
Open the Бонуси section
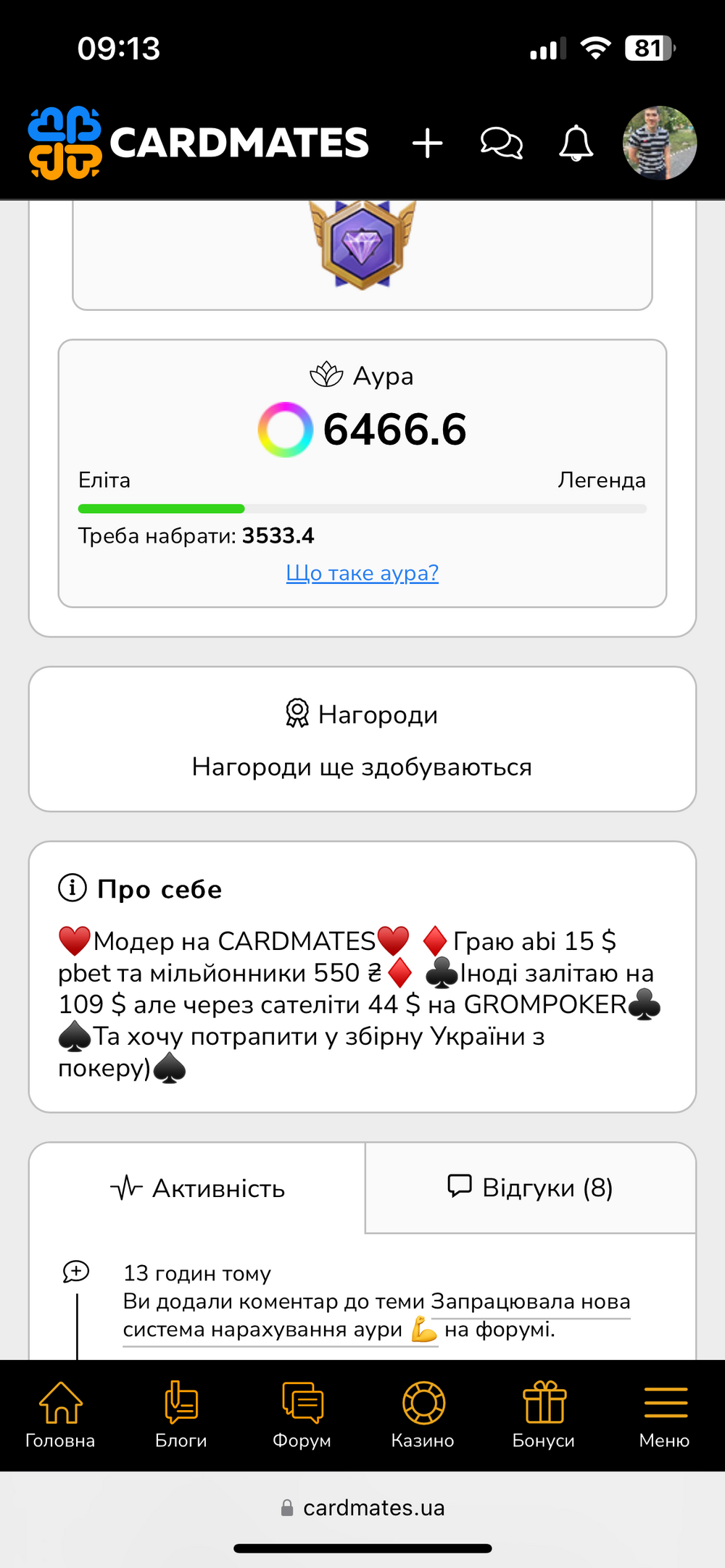(x=544, y=1415)
